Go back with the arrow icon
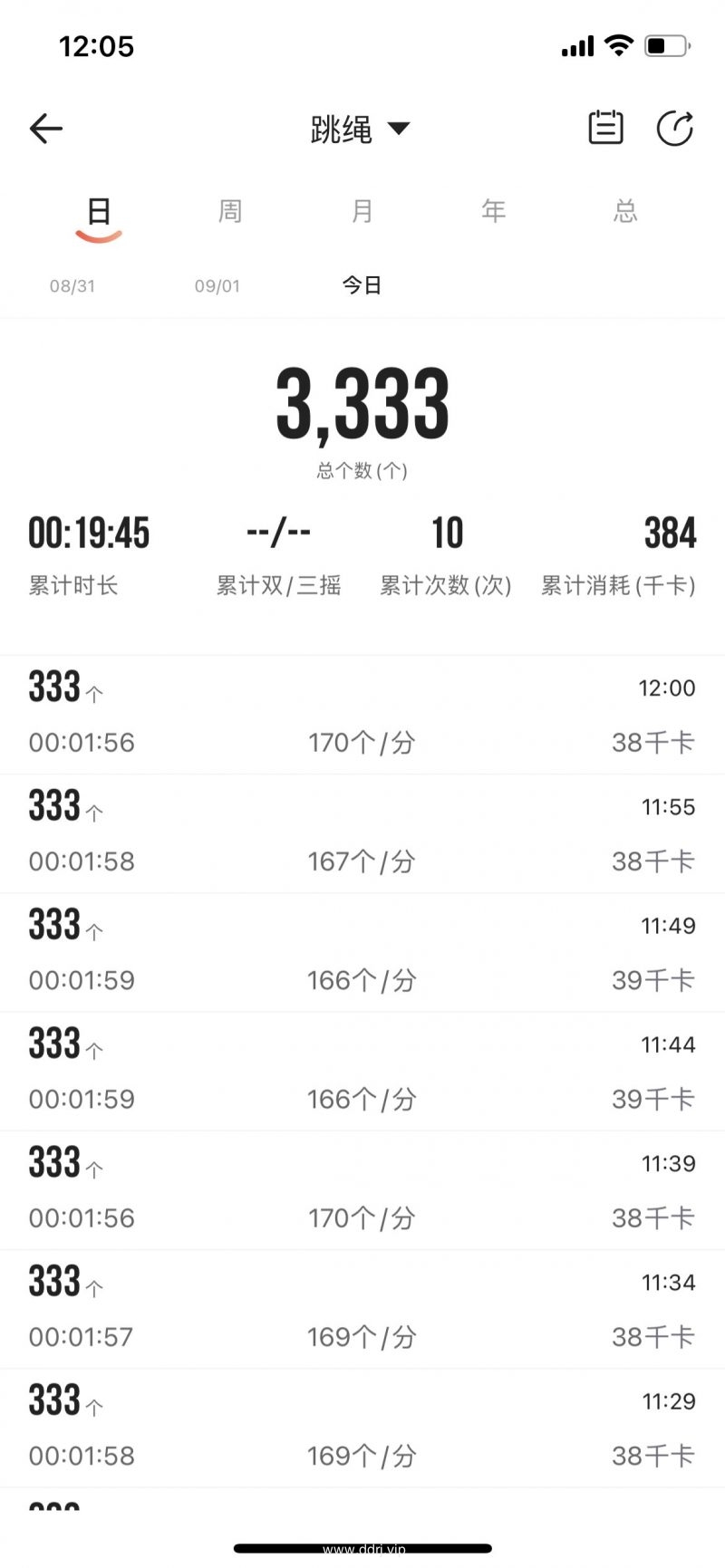Viewport: 725px width, 1568px height. (46, 129)
